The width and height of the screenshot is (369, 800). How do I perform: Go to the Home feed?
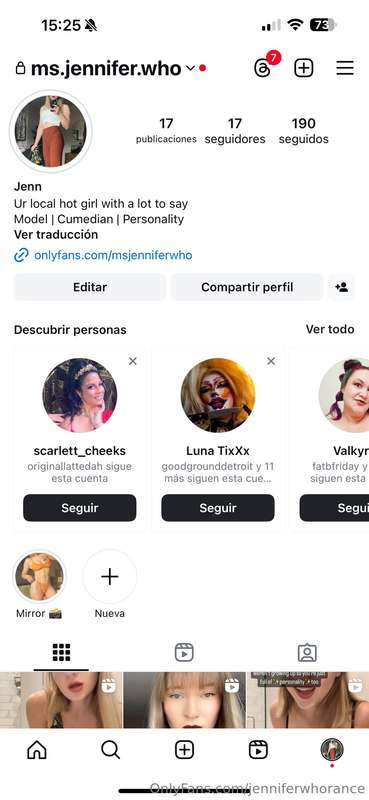point(37,749)
